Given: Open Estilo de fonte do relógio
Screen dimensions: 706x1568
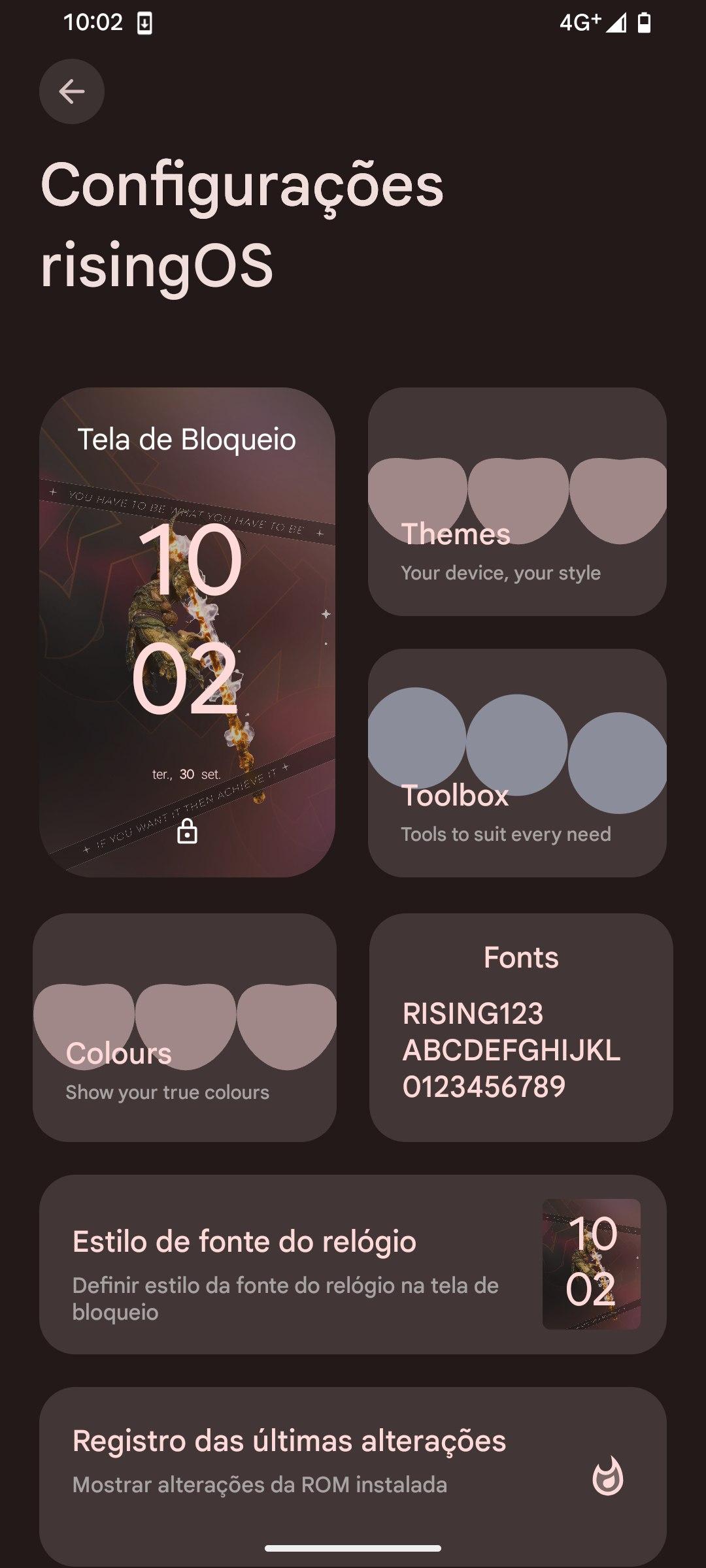Looking at the screenshot, I should (x=353, y=1264).
